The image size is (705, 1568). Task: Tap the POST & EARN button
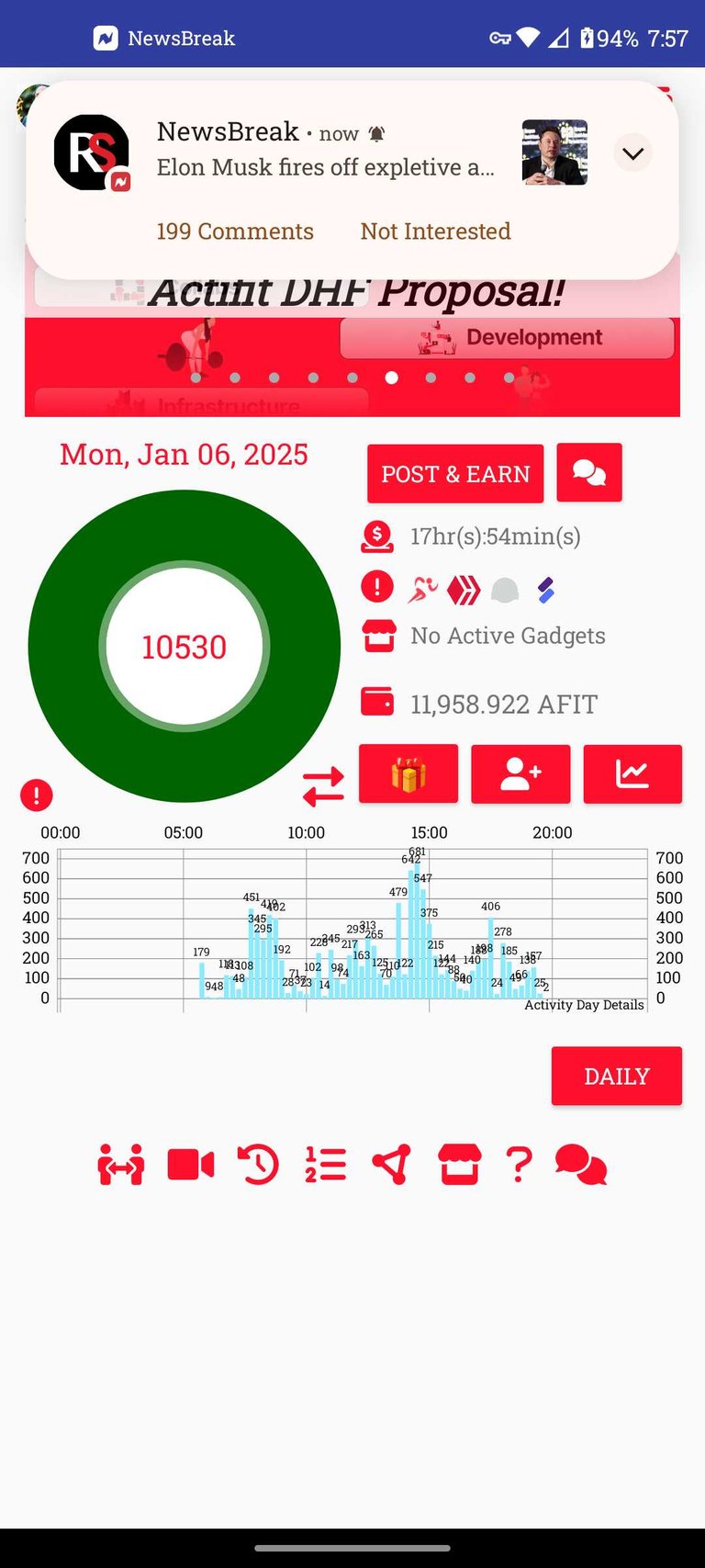tap(455, 474)
